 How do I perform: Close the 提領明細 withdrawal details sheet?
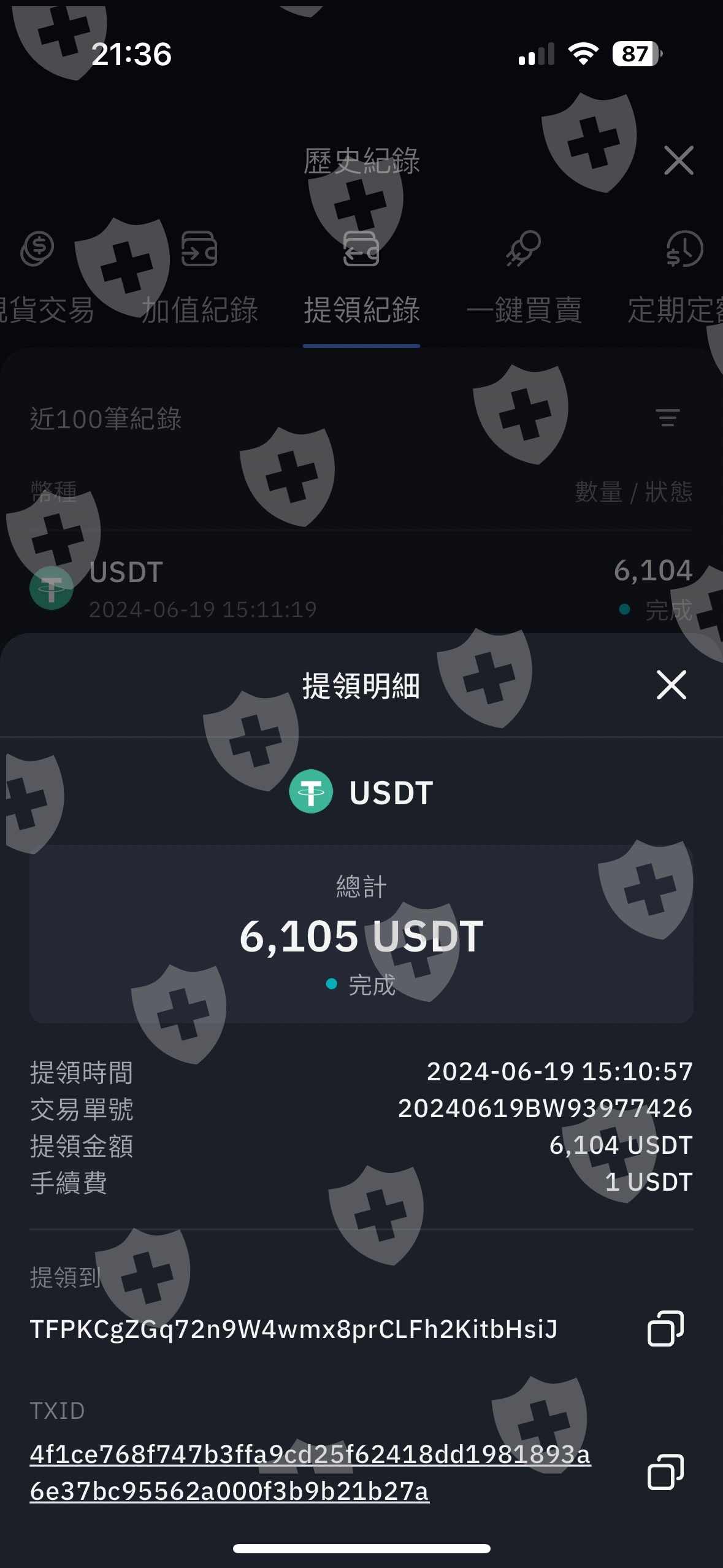coord(671,685)
